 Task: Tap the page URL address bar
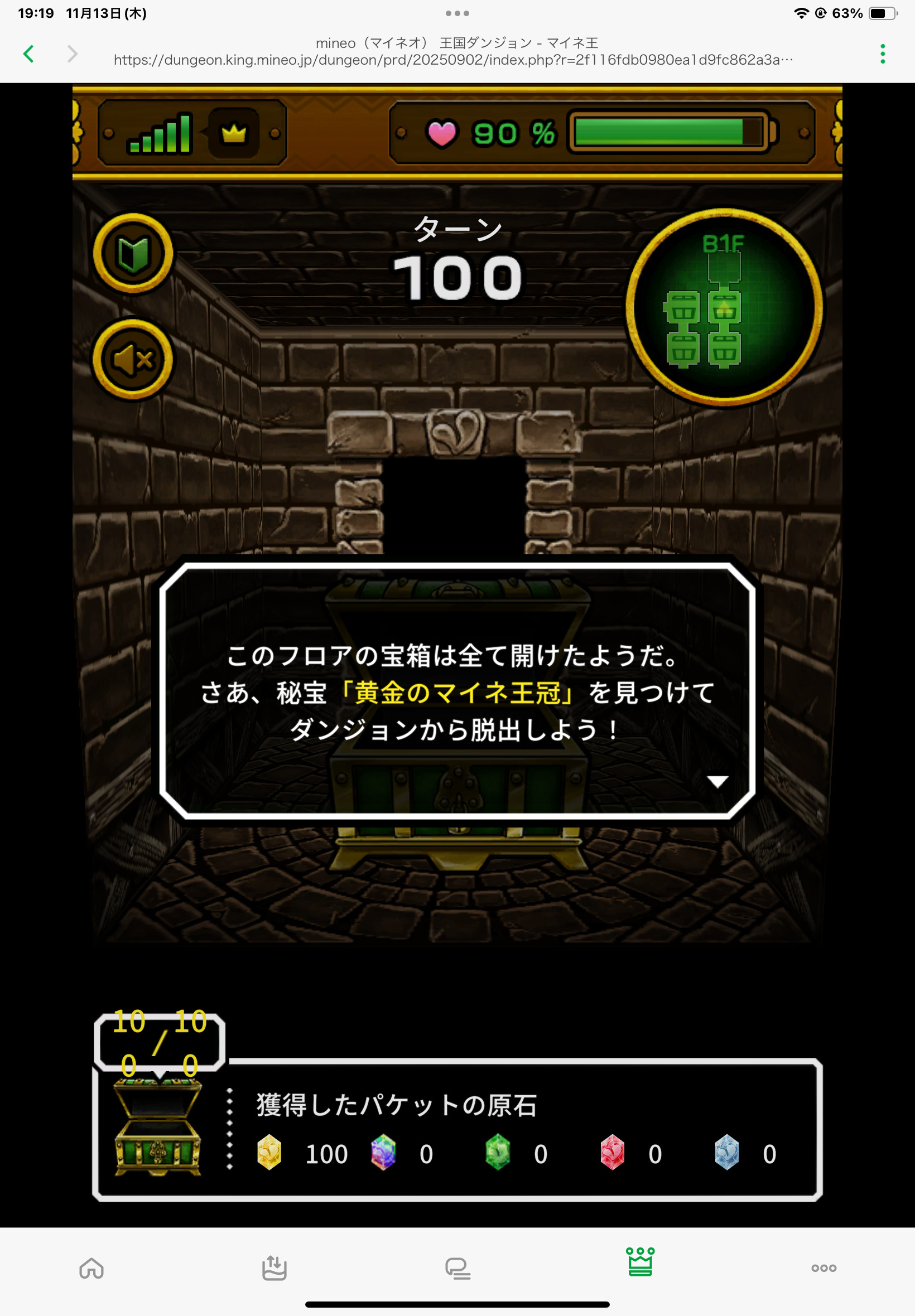tap(454, 60)
